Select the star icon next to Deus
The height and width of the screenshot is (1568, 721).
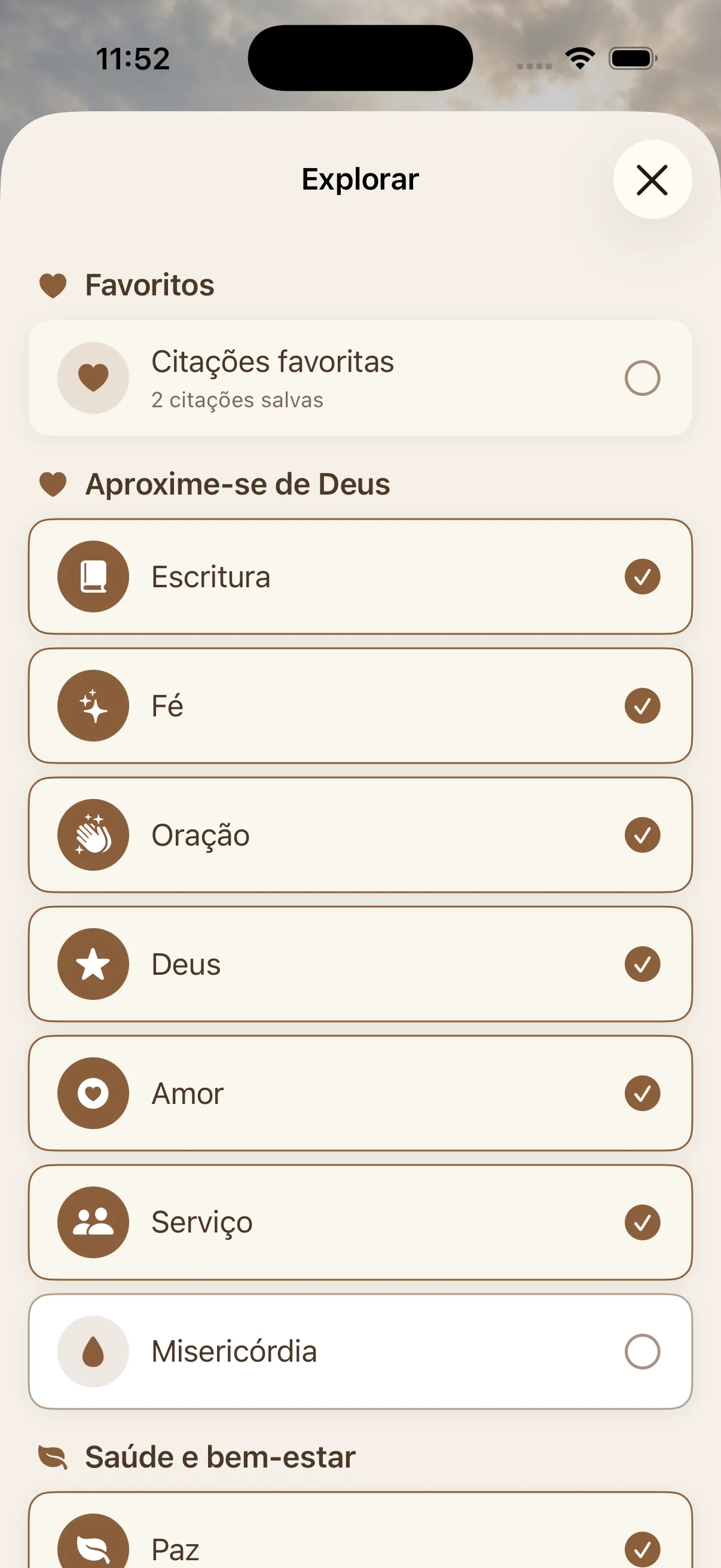click(93, 963)
